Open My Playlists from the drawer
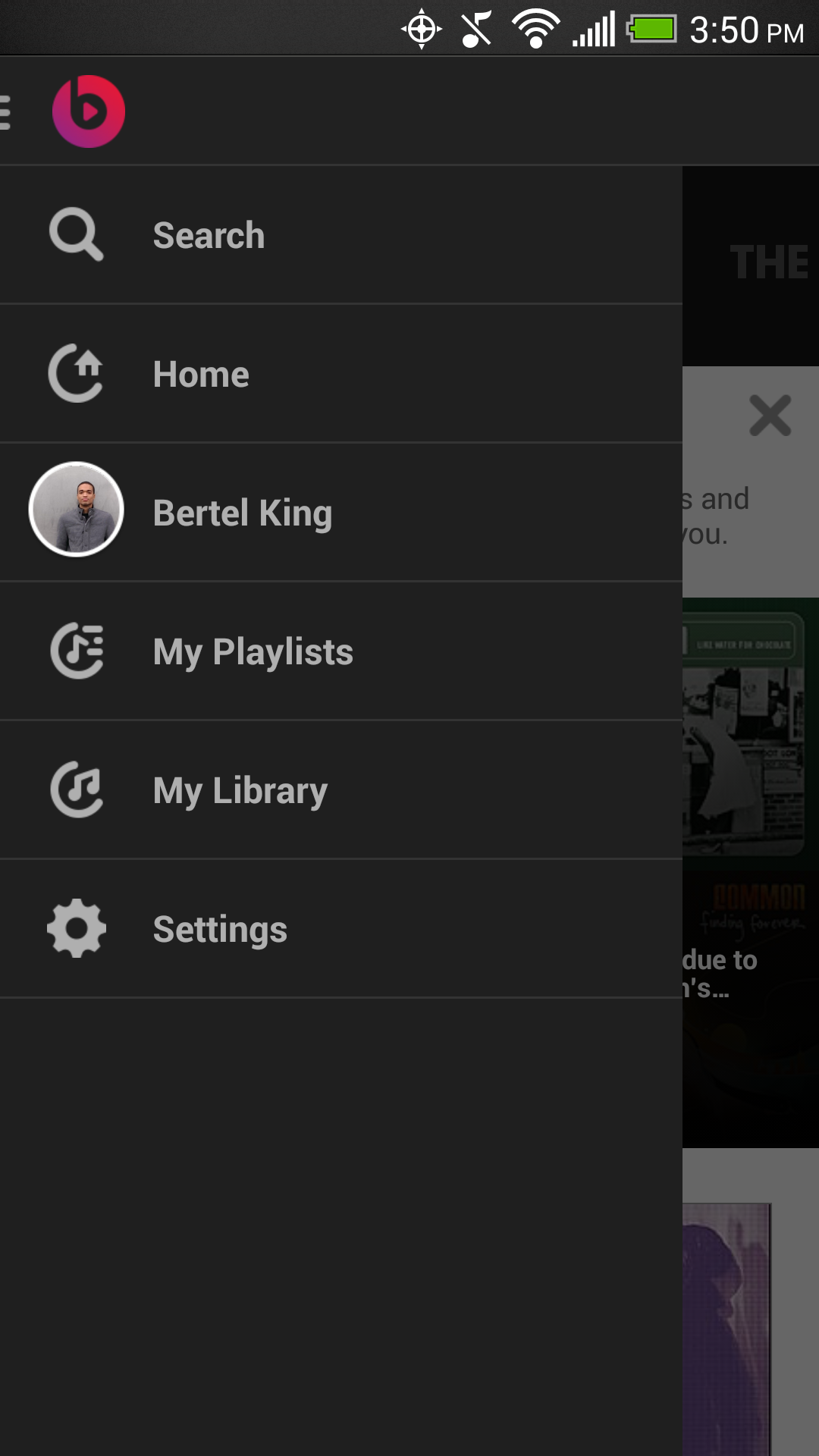 [253, 651]
